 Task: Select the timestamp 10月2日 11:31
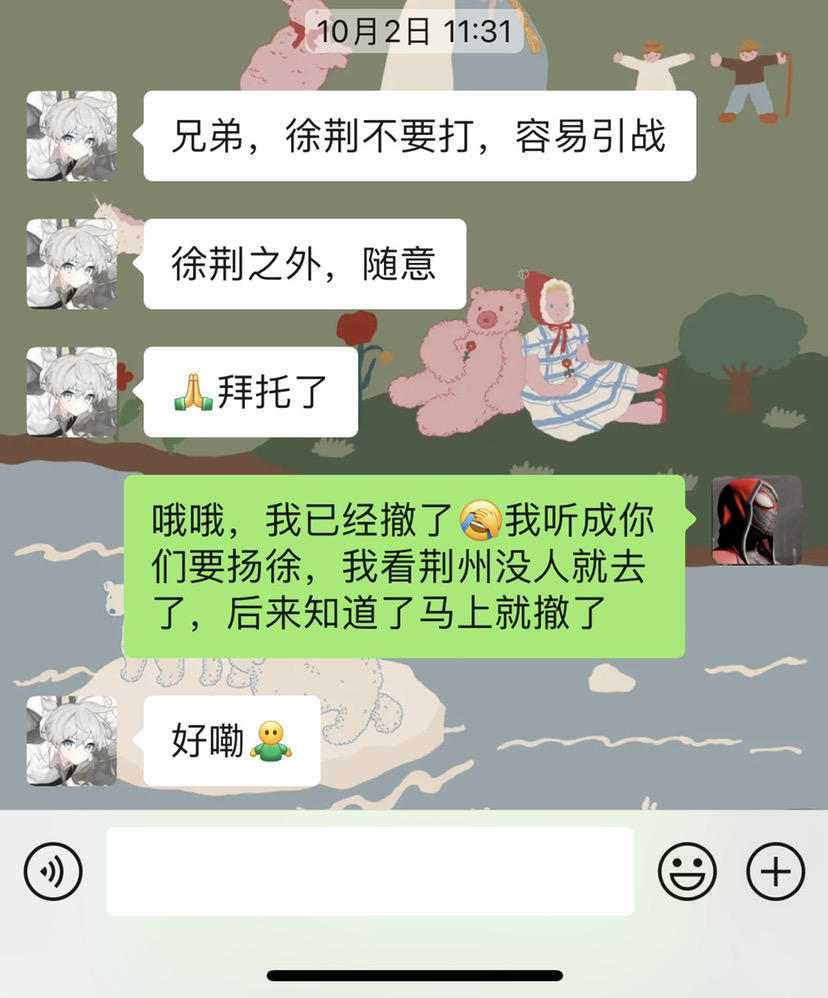(x=414, y=30)
